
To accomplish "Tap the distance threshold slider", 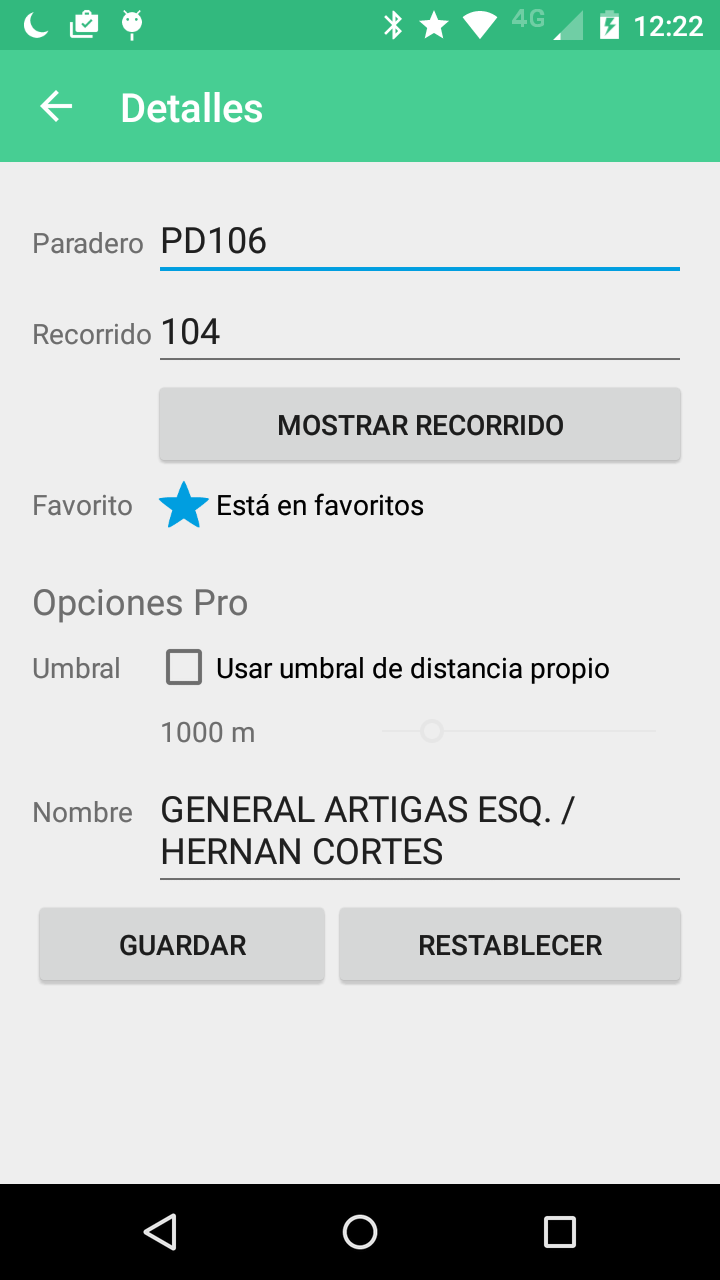I will (518, 732).
